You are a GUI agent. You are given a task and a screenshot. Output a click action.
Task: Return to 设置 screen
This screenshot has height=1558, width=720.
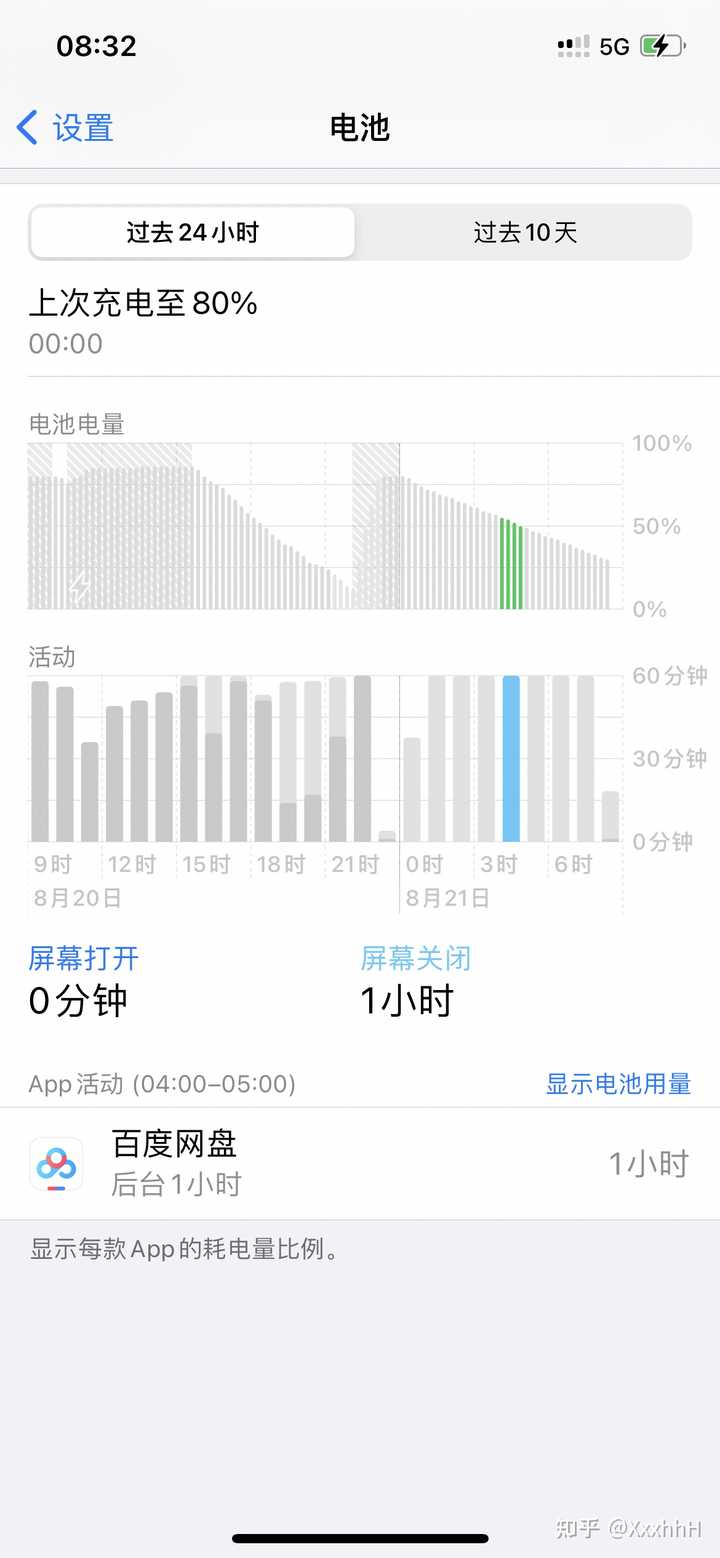tap(65, 127)
